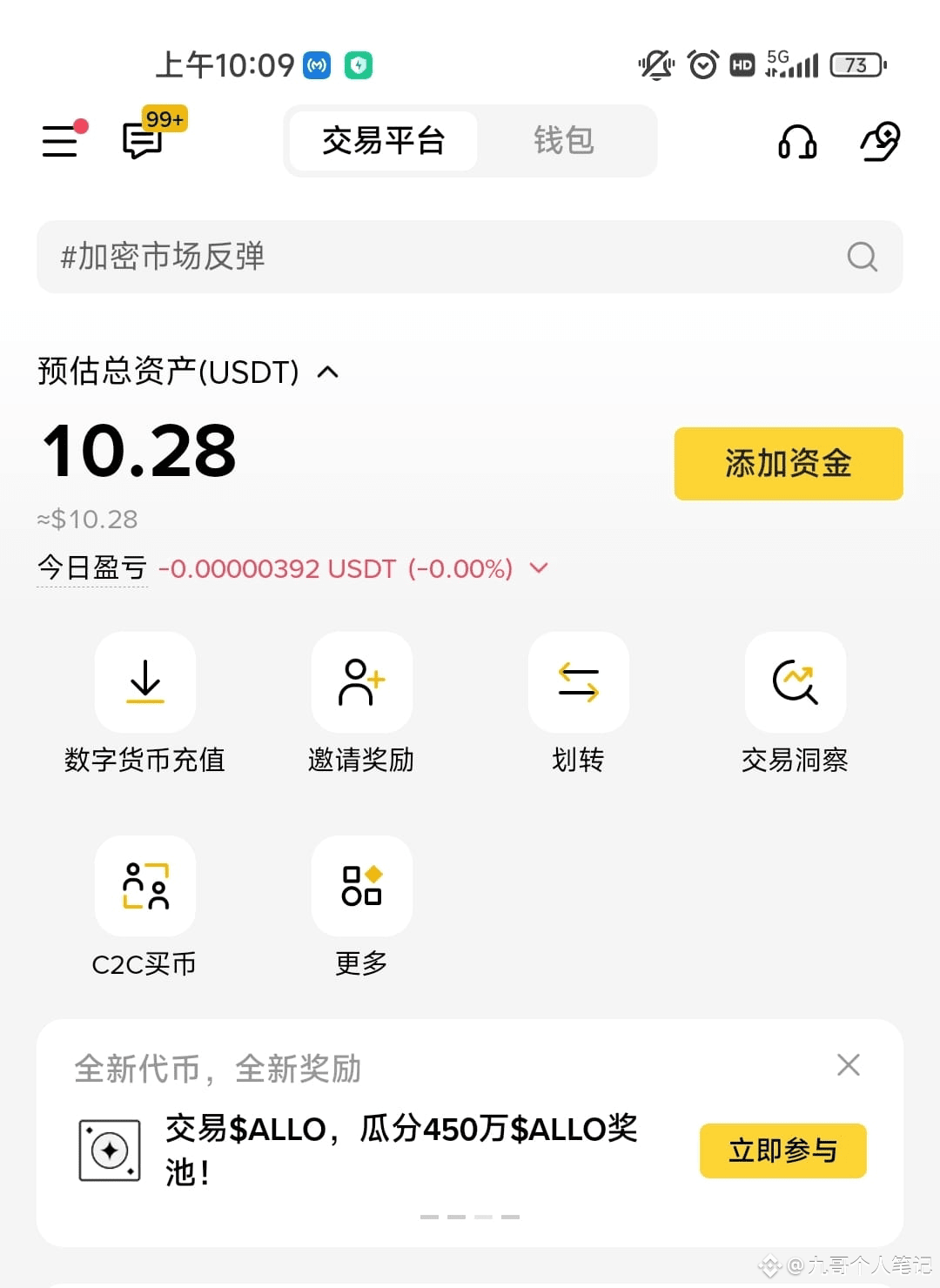The image size is (940, 1288).
Task: Select the 交易平台 tab
Action: 383,141
